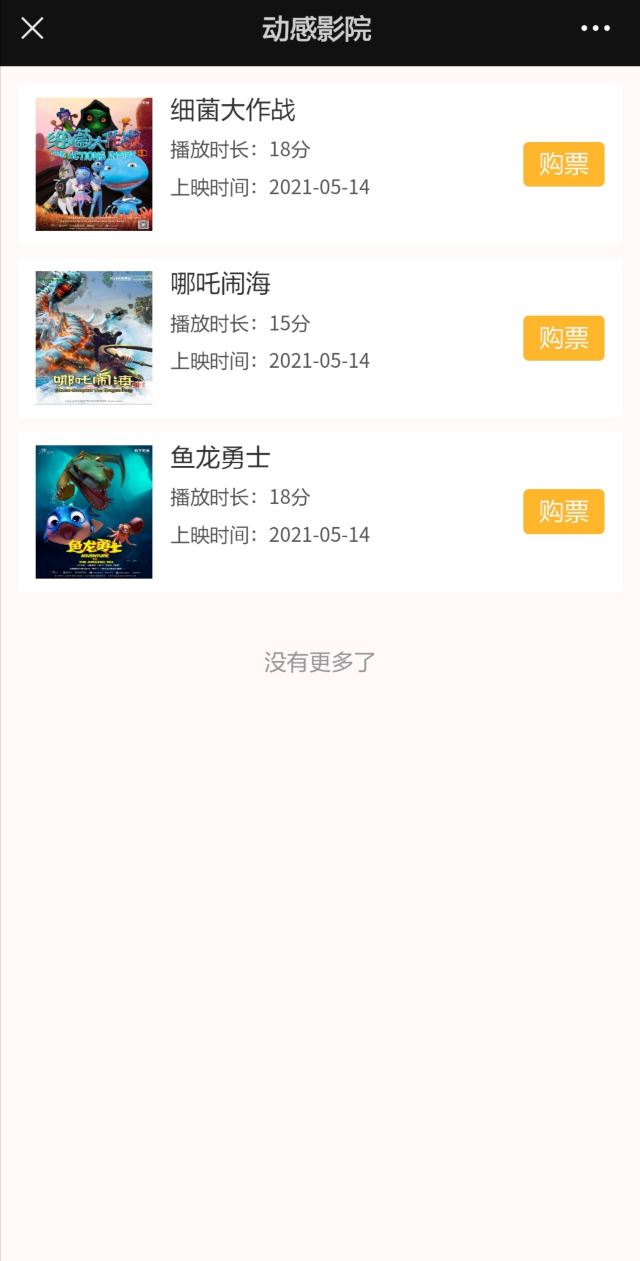Image resolution: width=640 pixels, height=1261 pixels.
Task: View the 哪吒闹海 movie poster
Action: point(94,338)
